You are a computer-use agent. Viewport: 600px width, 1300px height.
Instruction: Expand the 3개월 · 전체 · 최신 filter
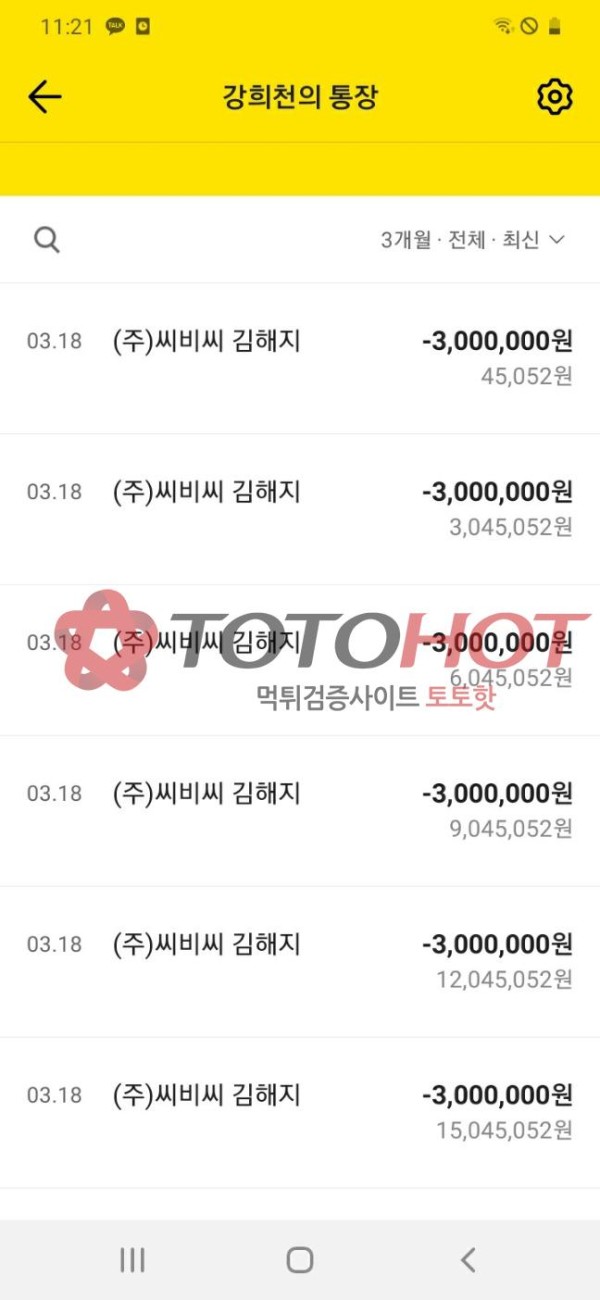(473, 240)
